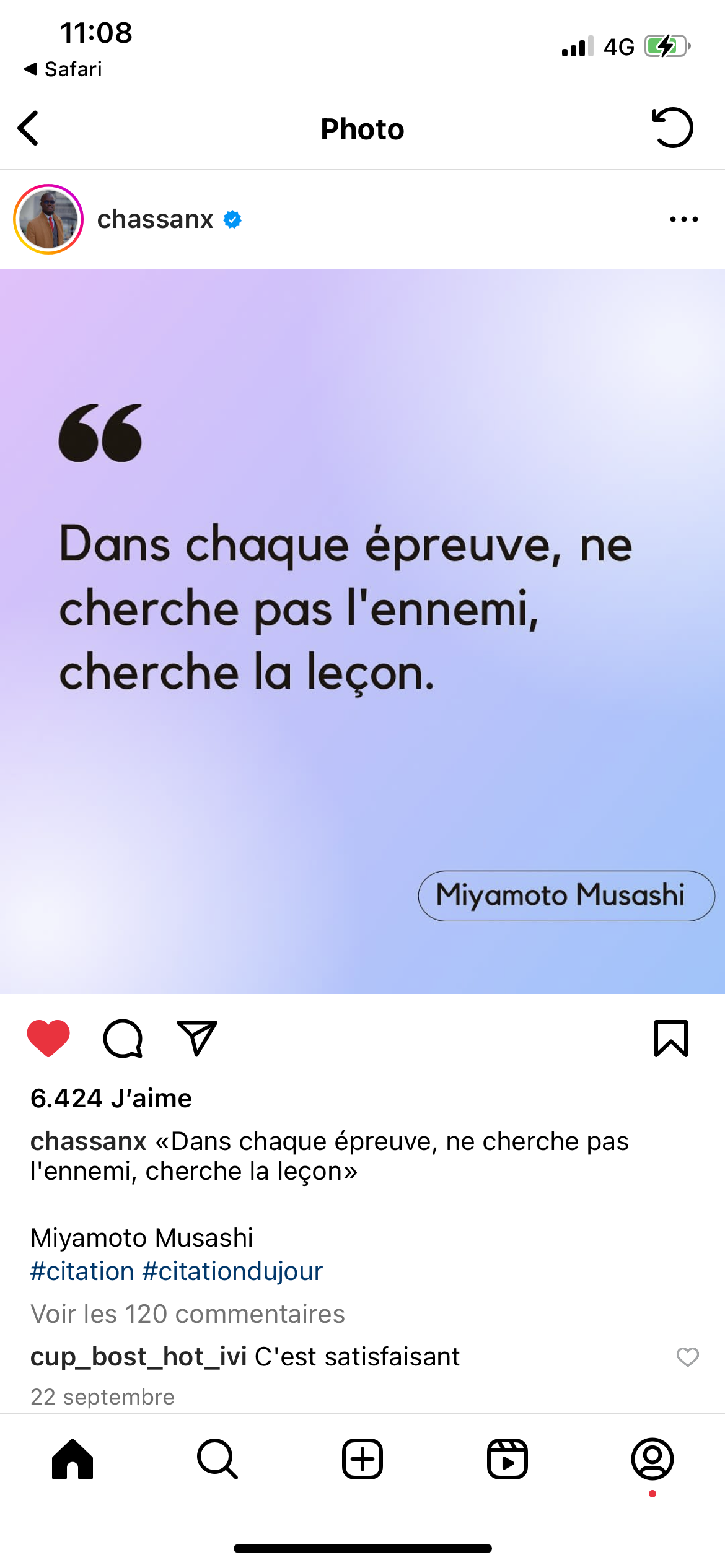
Task: Open the post's three-dot options menu
Action: coord(683,219)
